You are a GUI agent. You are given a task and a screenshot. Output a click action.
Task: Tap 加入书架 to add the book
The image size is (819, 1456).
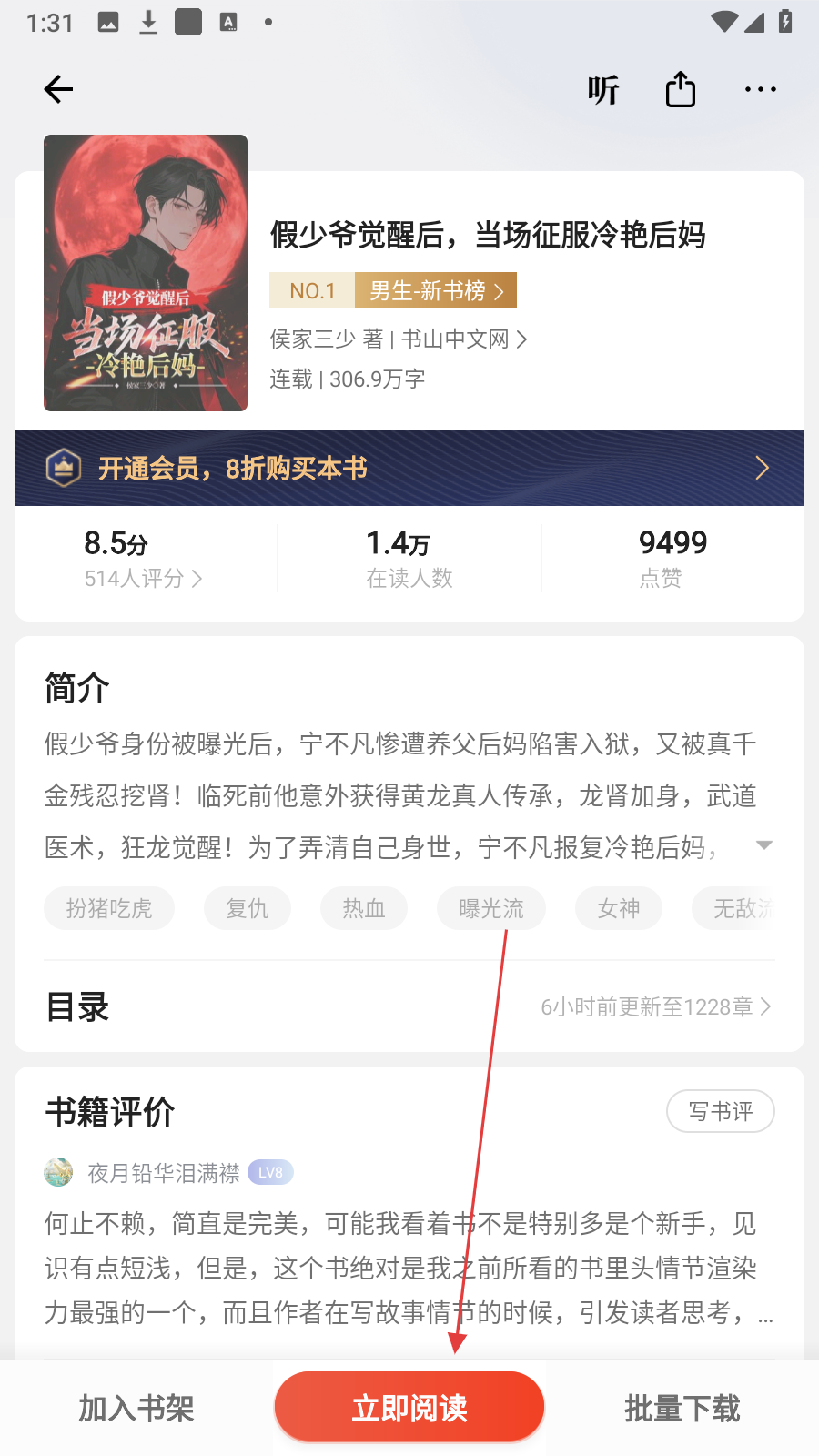point(136,1408)
